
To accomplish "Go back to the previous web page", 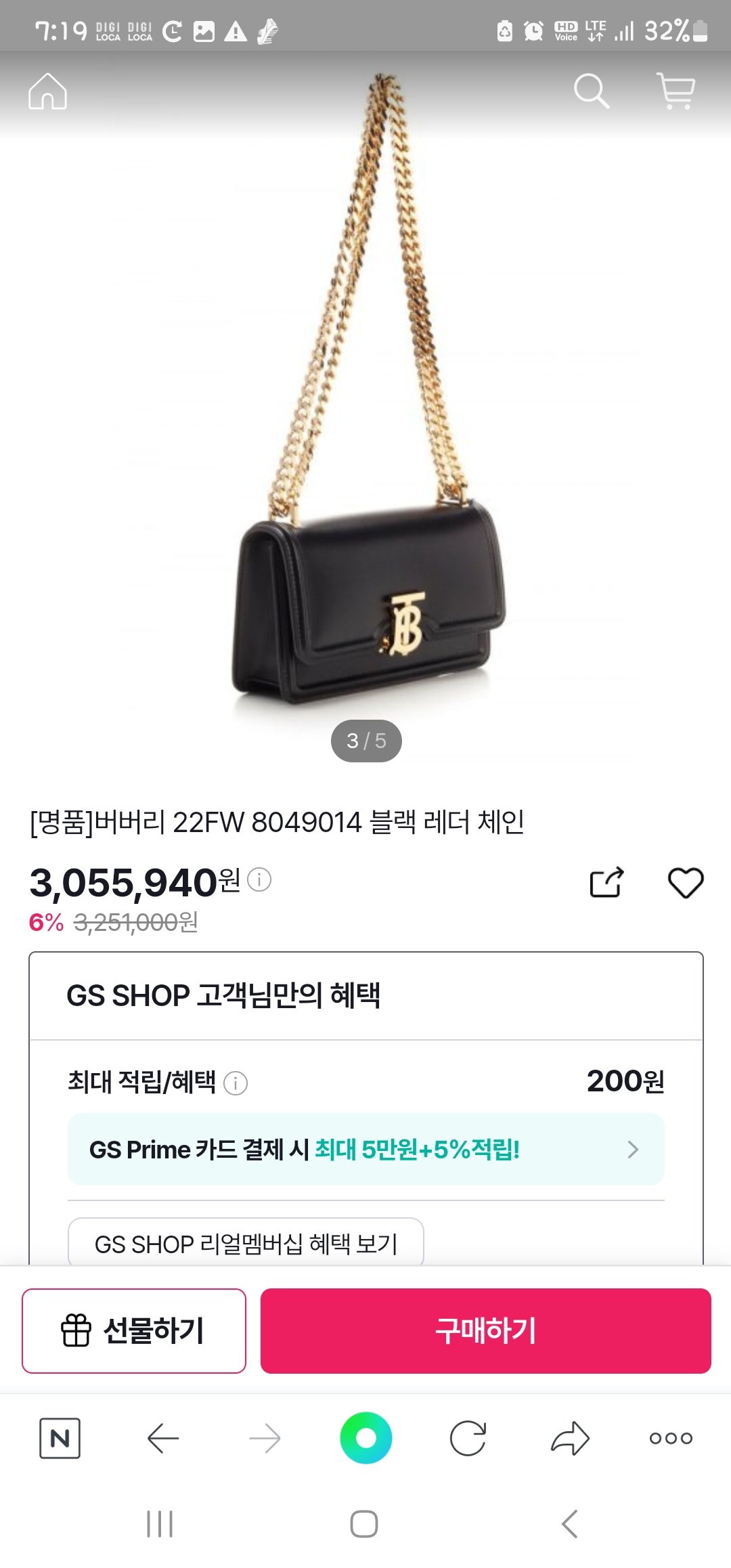I will pos(162,1438).
